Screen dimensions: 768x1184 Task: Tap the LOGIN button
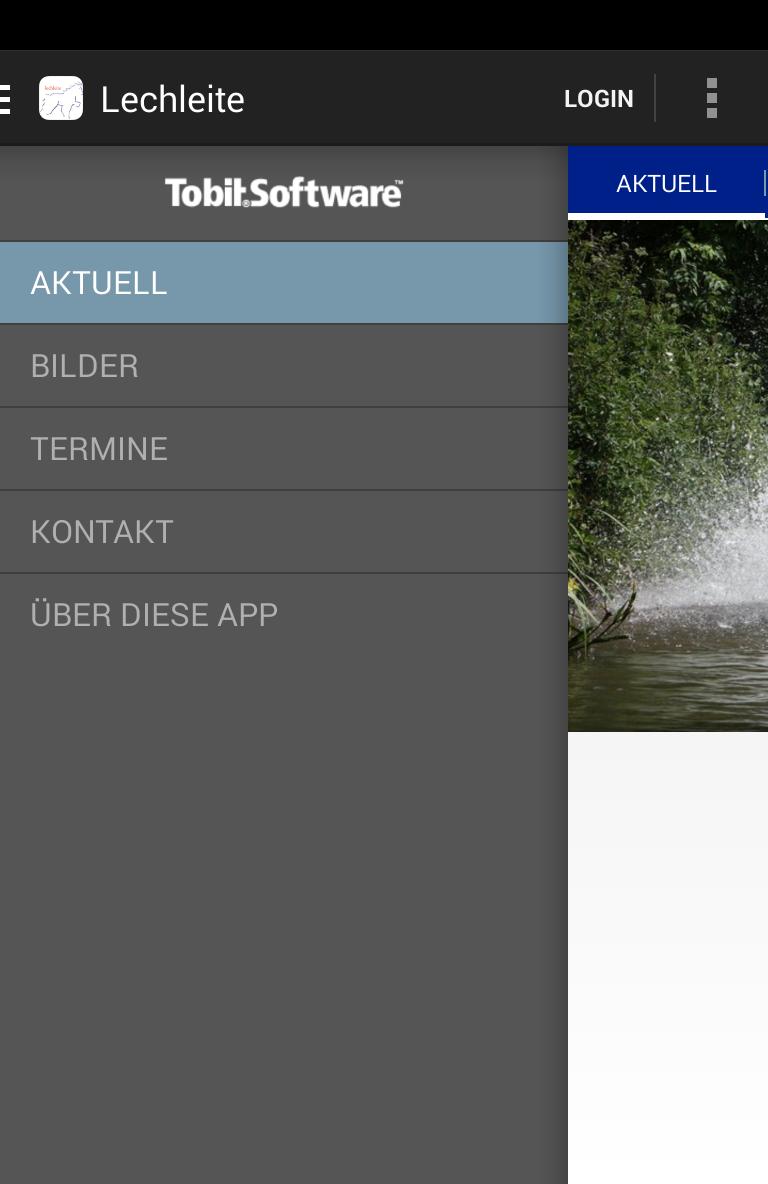598,98
